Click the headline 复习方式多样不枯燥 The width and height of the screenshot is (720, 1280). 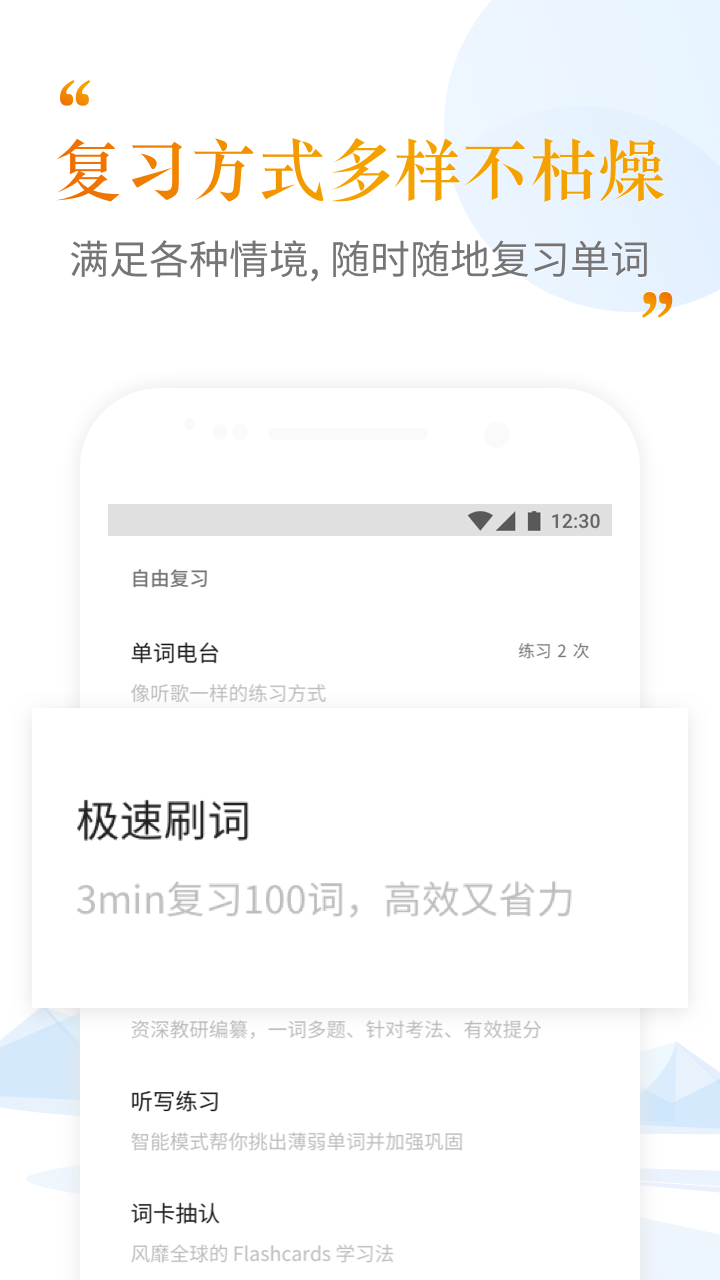click(360, 170)
